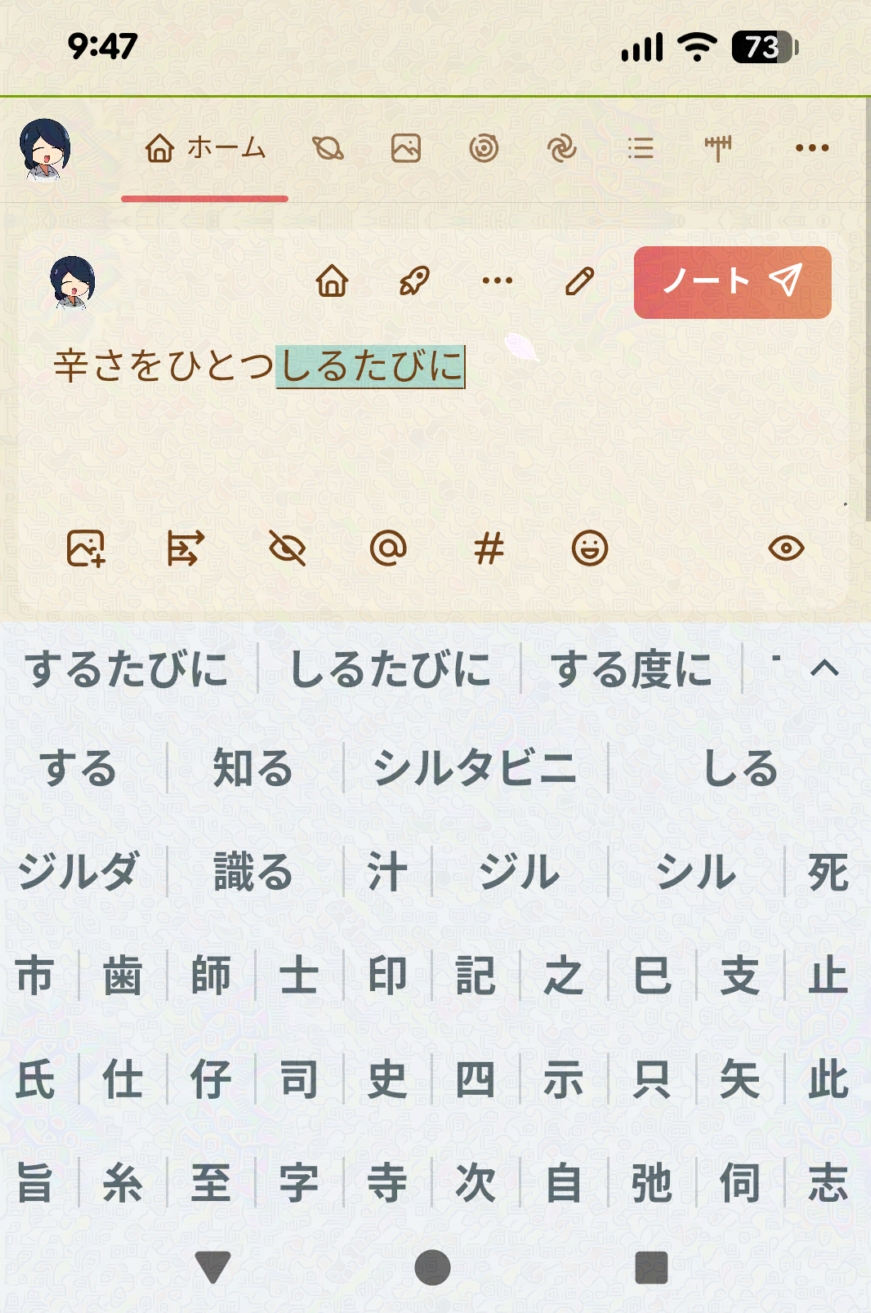Image resolution: width=871 pixels, height=1313 pixels.
Task: Open the top bar overflow menu
Action: 811,149
